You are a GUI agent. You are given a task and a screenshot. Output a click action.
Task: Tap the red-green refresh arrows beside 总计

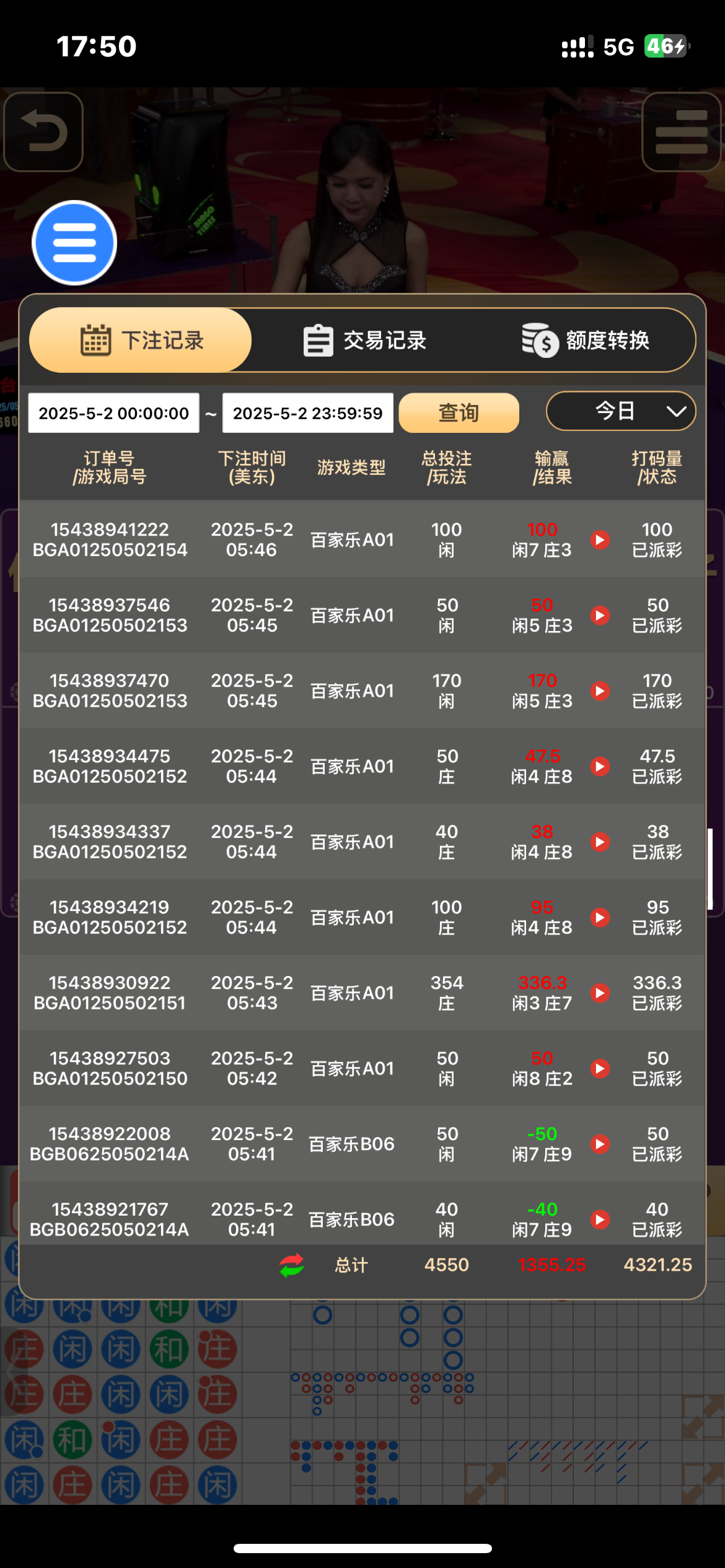pos(292,1265)
